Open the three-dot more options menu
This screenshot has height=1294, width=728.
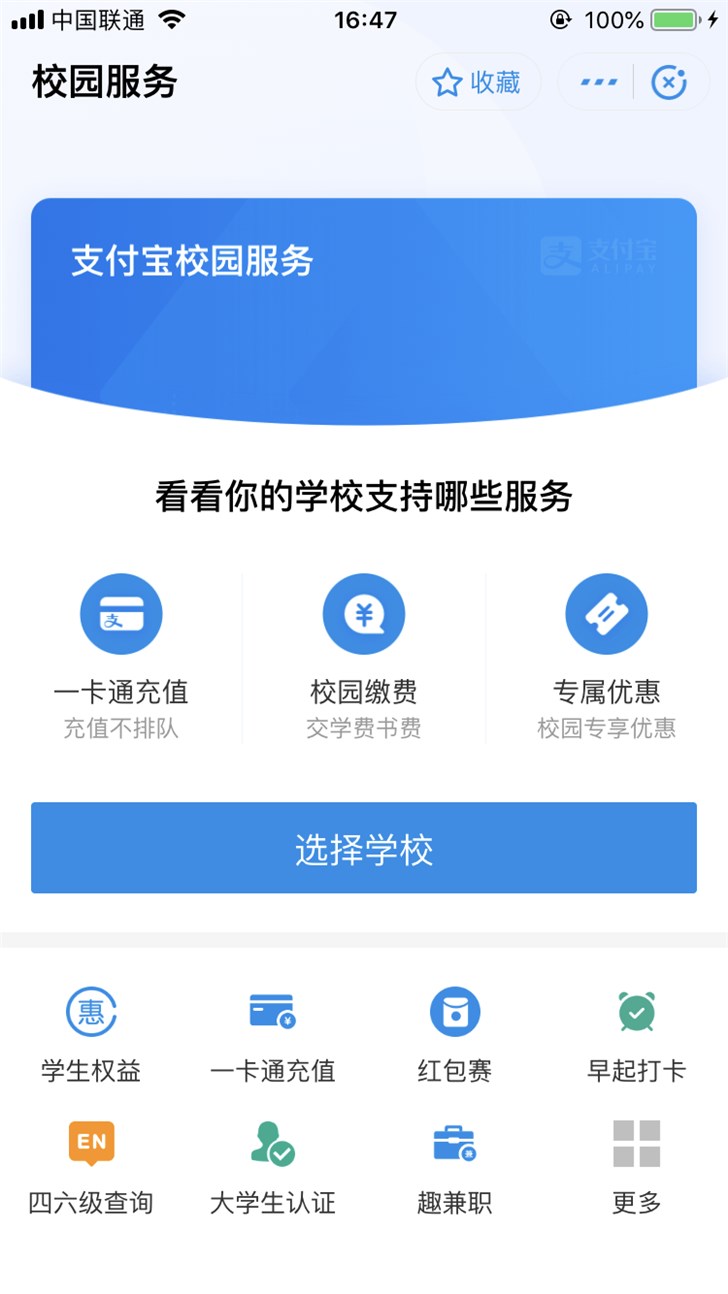pos(598,83)
